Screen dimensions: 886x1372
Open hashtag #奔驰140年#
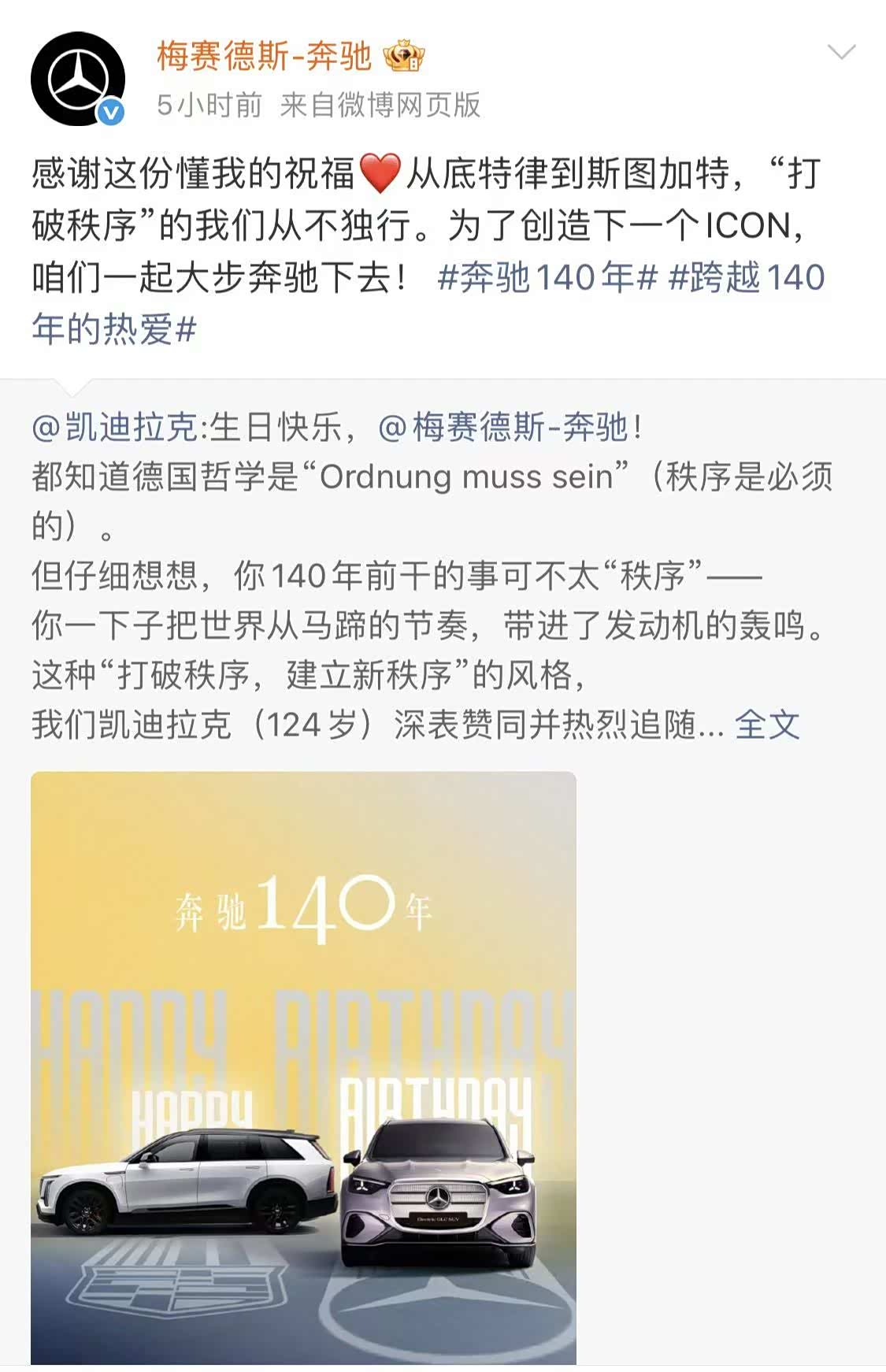tap(547, 277)
